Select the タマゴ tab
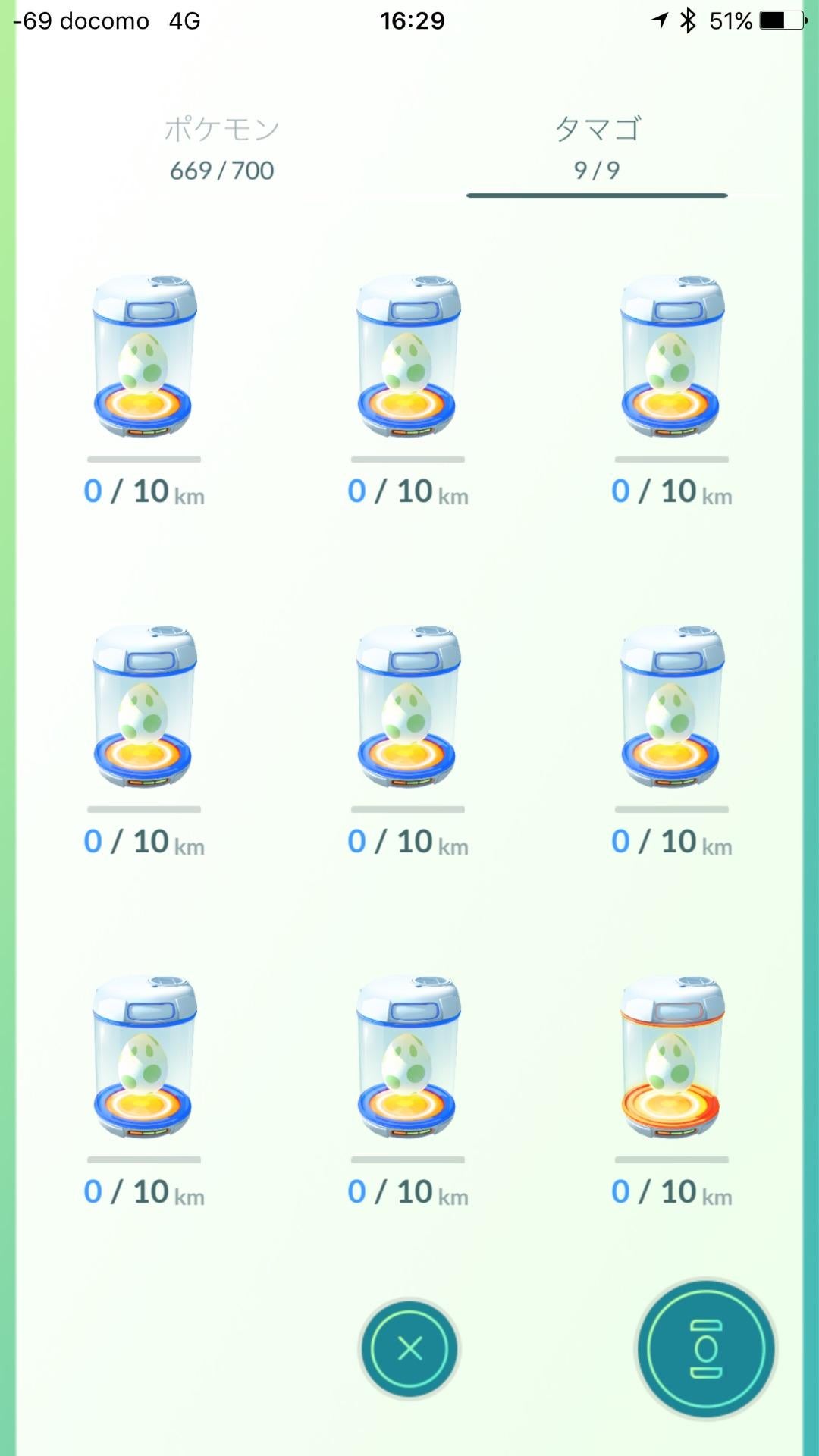Image resolution: width=819 pixels, height=1456 pixels. [597, 148]
